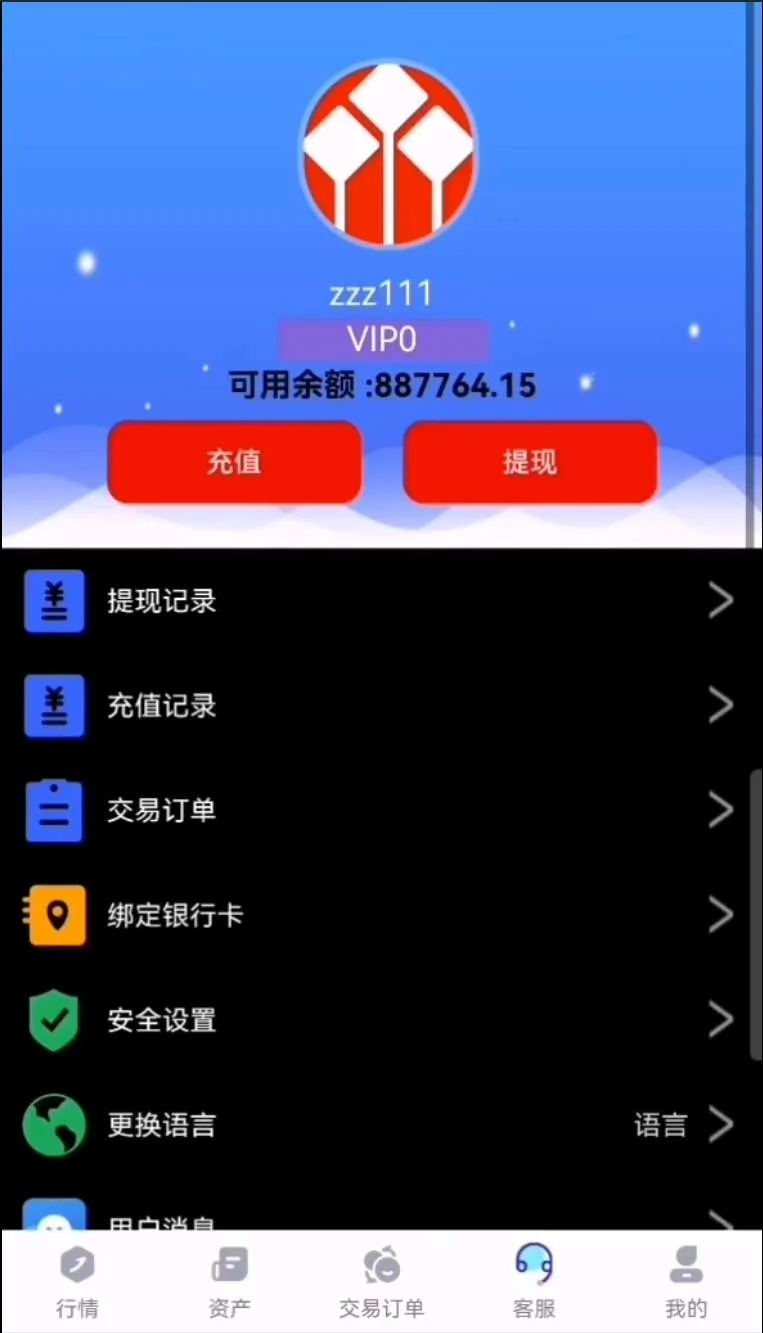Switch to the 客服 customer service tab
The height and width of the screenshot is (1333, 763).
(x=534, y=1283)
